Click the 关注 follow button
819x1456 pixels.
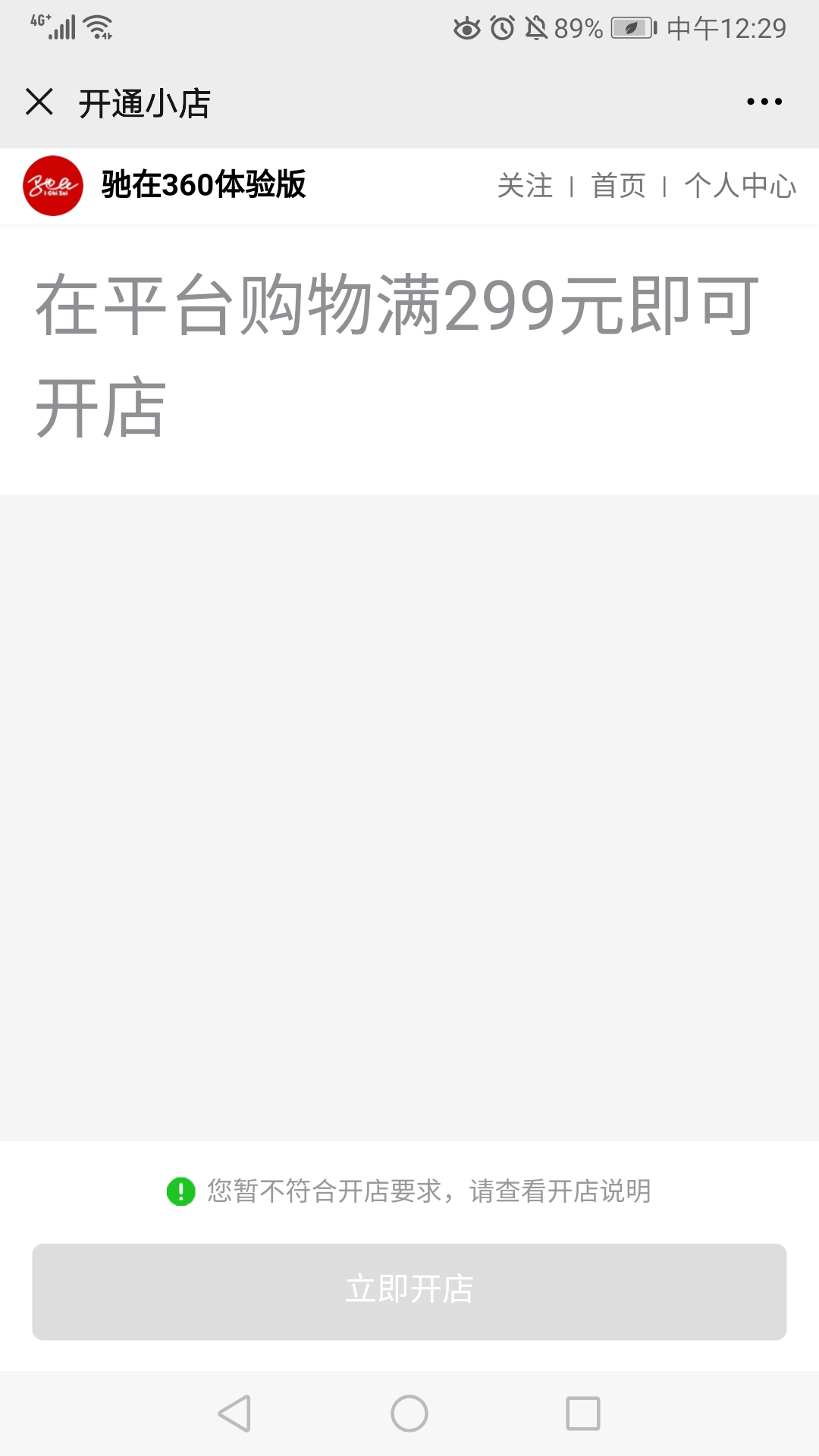tap(524, 186)
